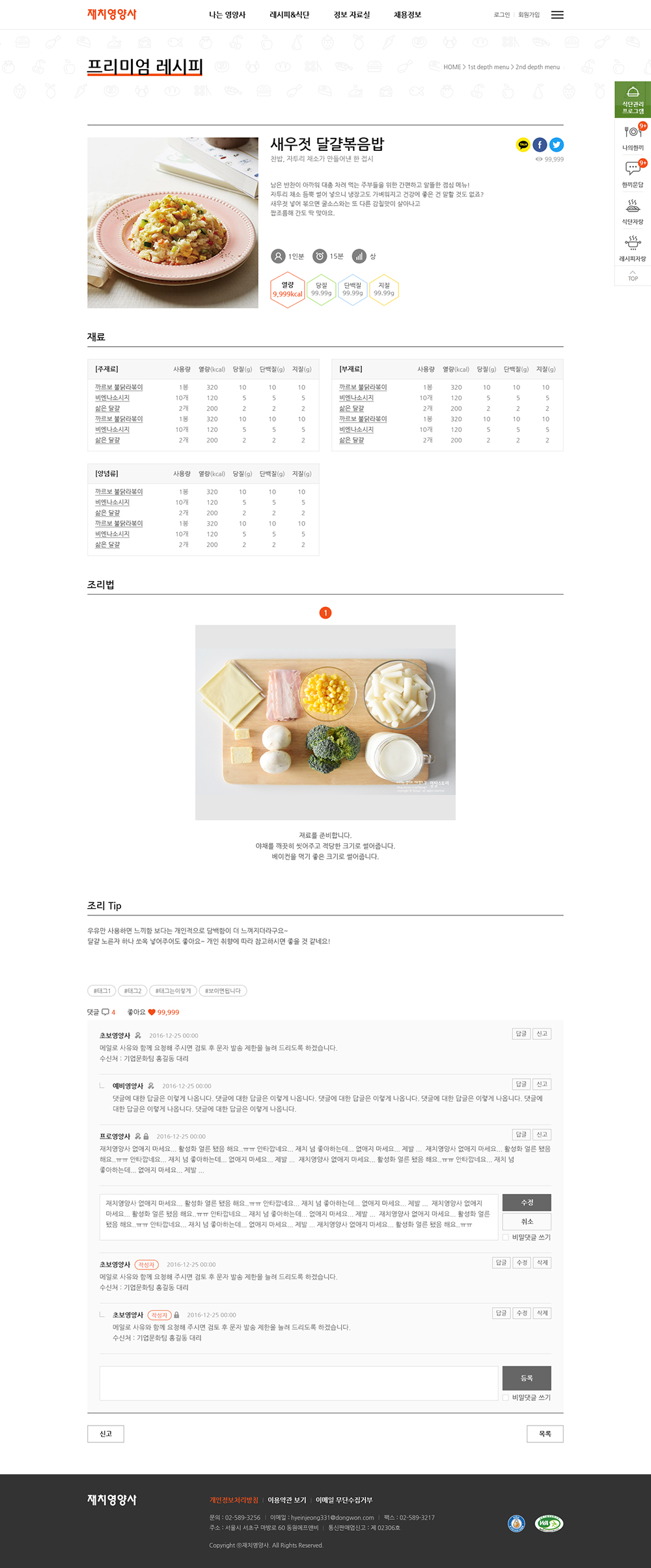Submit comment with 등록 button
The image size is (651, 1568).
click(x=527, y=1378)
